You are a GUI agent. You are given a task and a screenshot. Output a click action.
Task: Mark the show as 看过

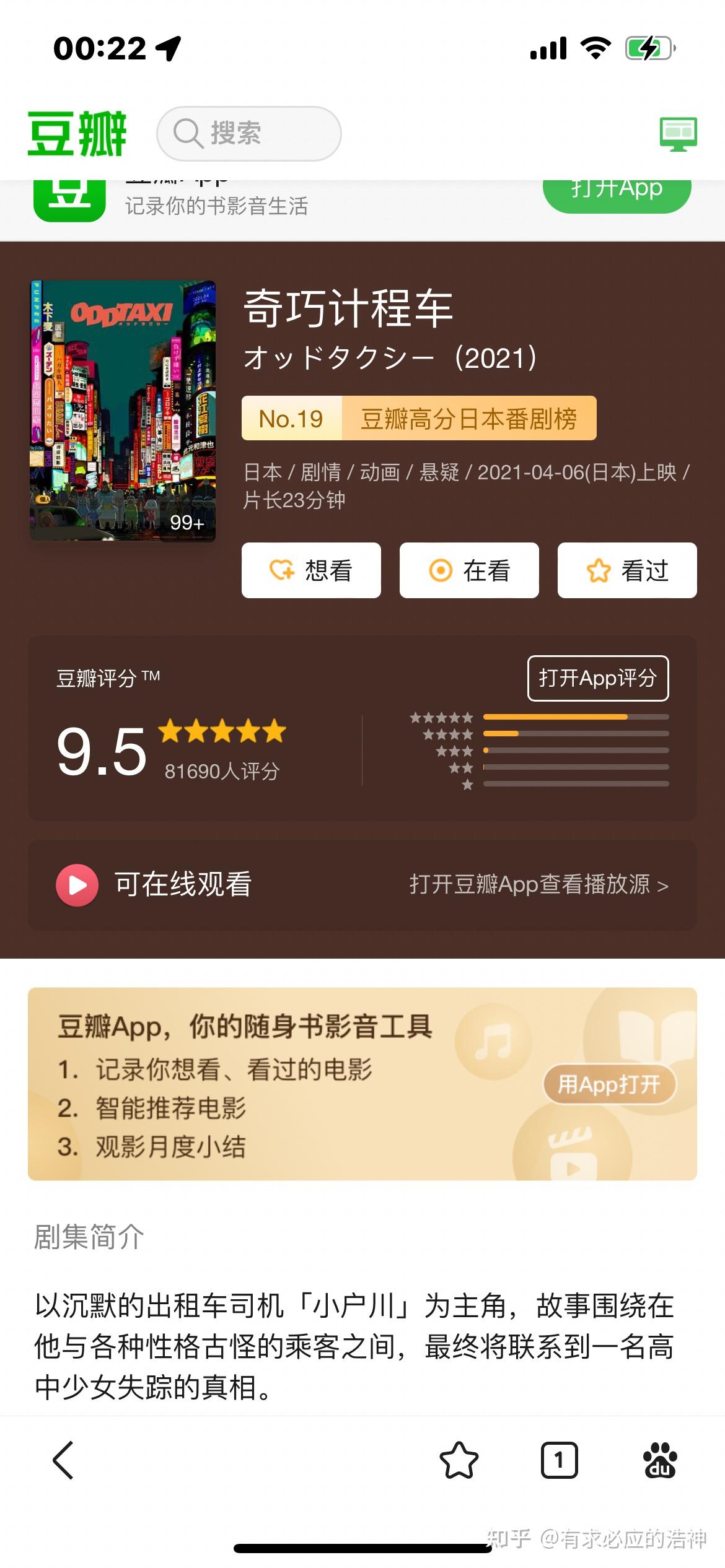[627, 570]
